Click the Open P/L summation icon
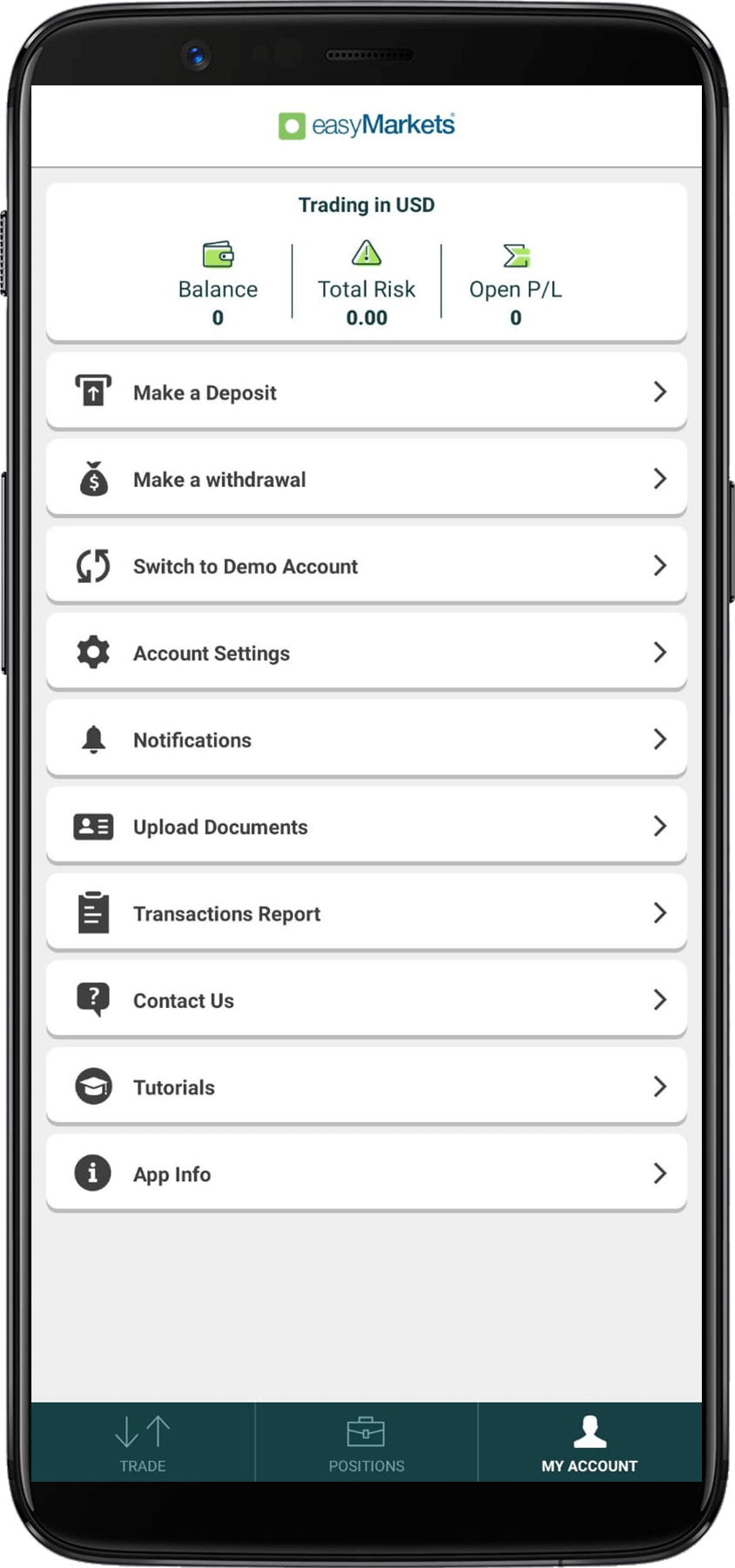 pyautogui.click(x=515, y=254)
